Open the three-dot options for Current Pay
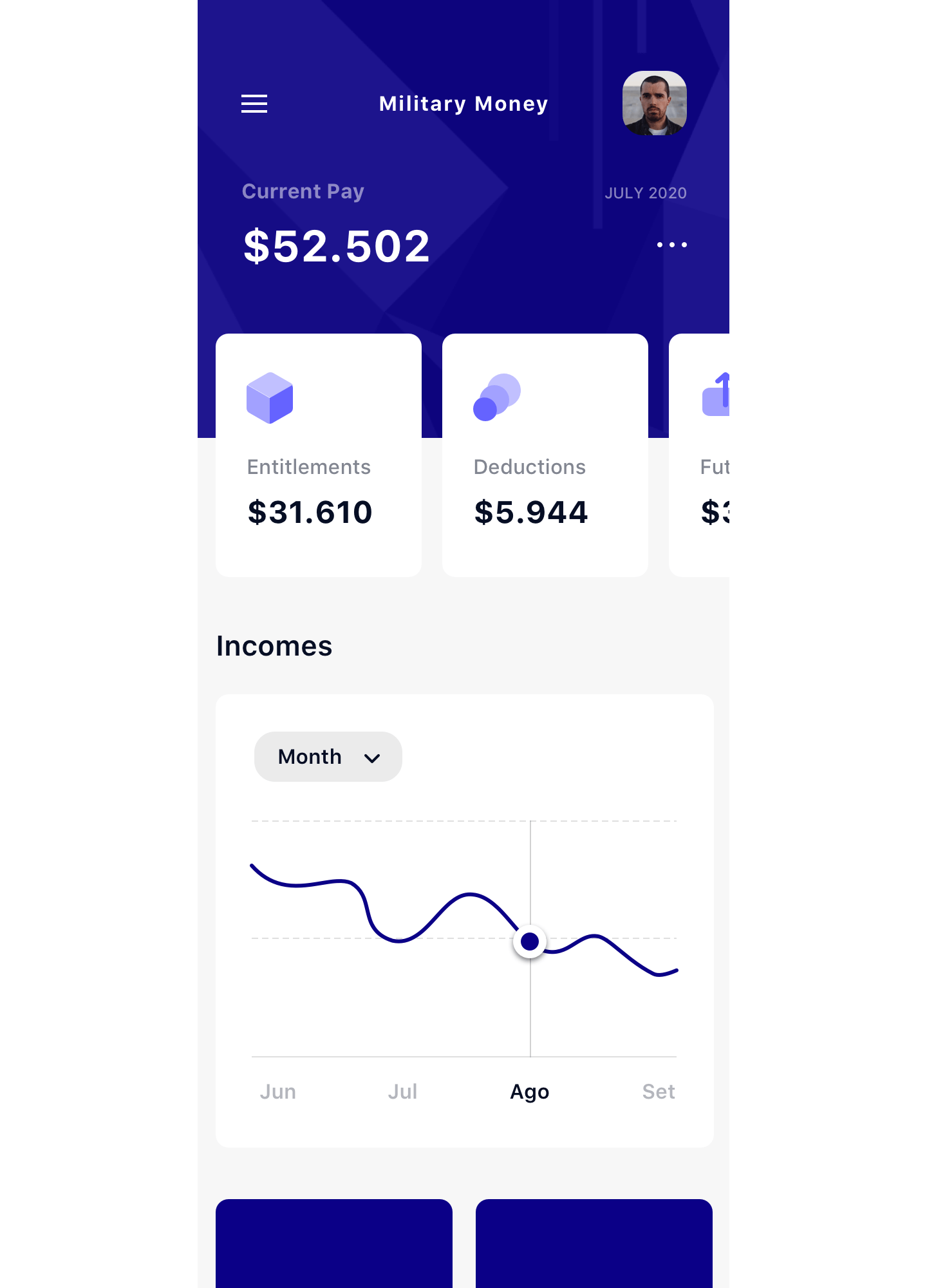This screenshot has width=927, height=1288. pos(671,245)
